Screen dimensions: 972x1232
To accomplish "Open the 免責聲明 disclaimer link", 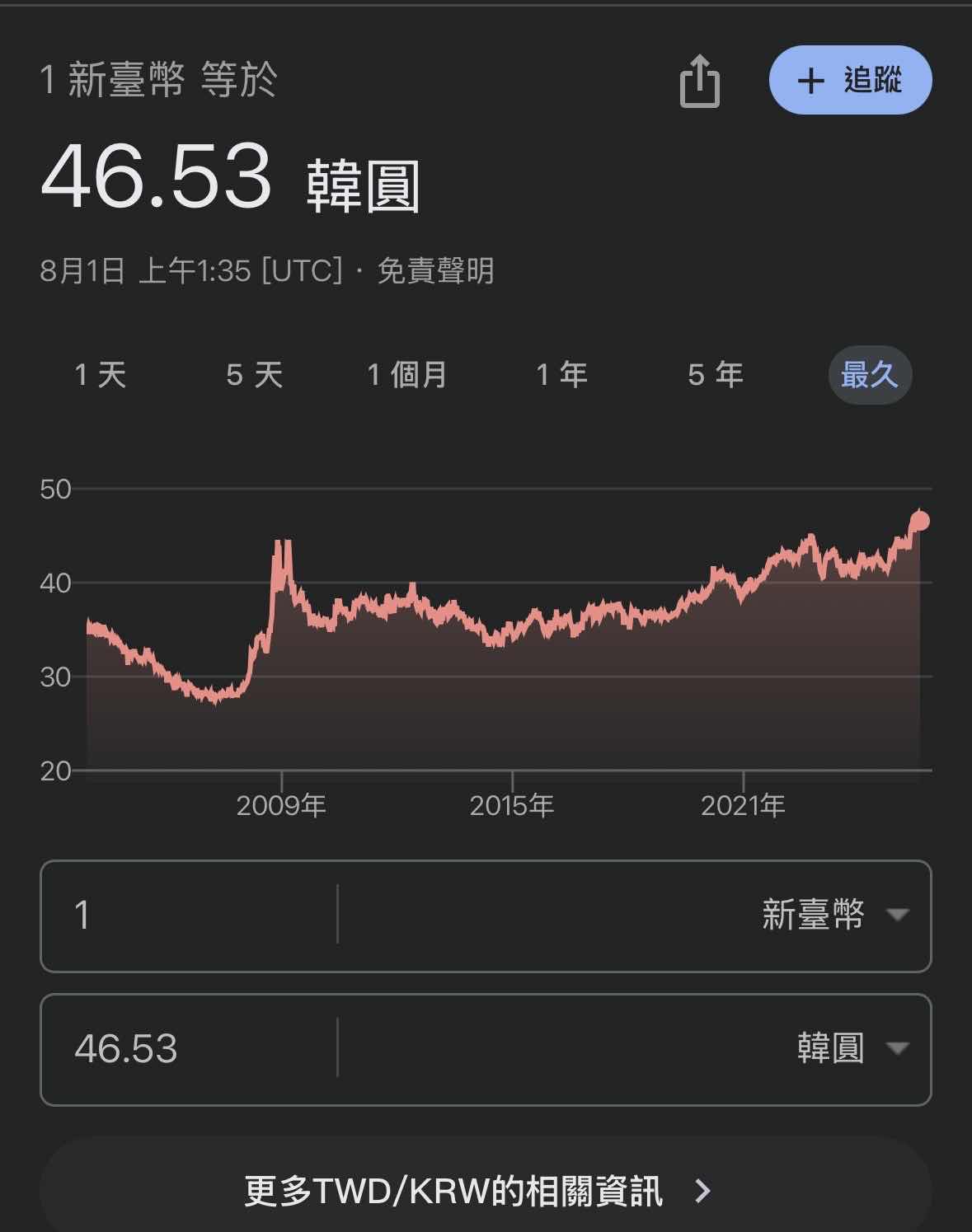I will click(x=435, y=270).
